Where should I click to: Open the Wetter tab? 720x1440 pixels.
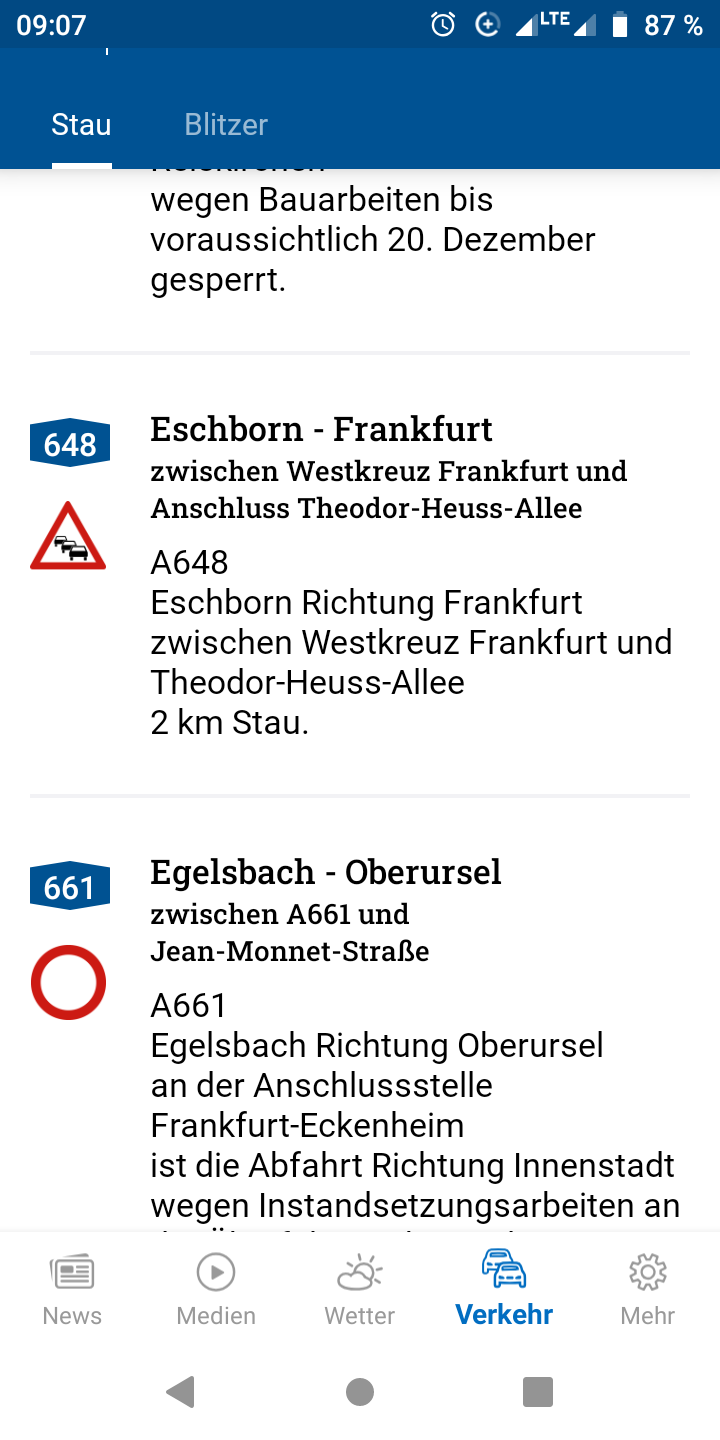click(x=360, y=1288)
